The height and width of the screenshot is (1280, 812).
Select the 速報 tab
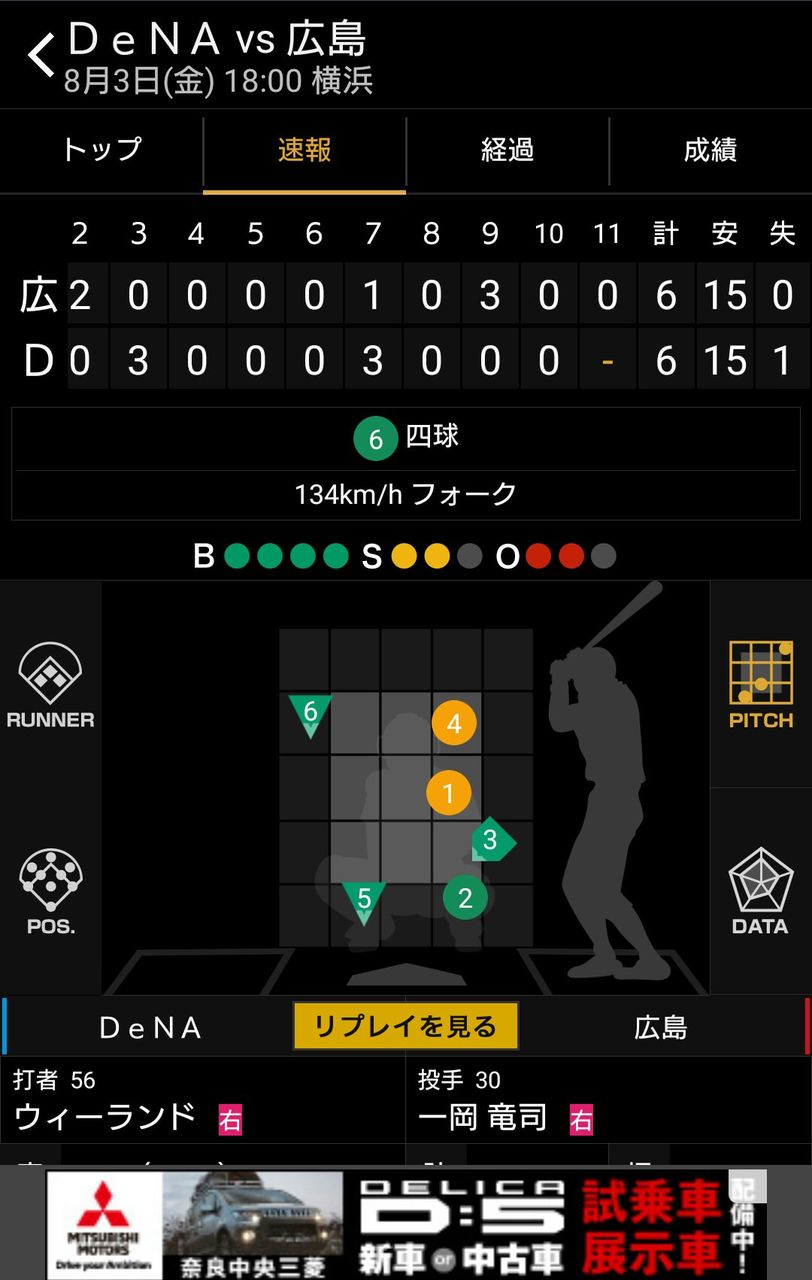(304, 151)
